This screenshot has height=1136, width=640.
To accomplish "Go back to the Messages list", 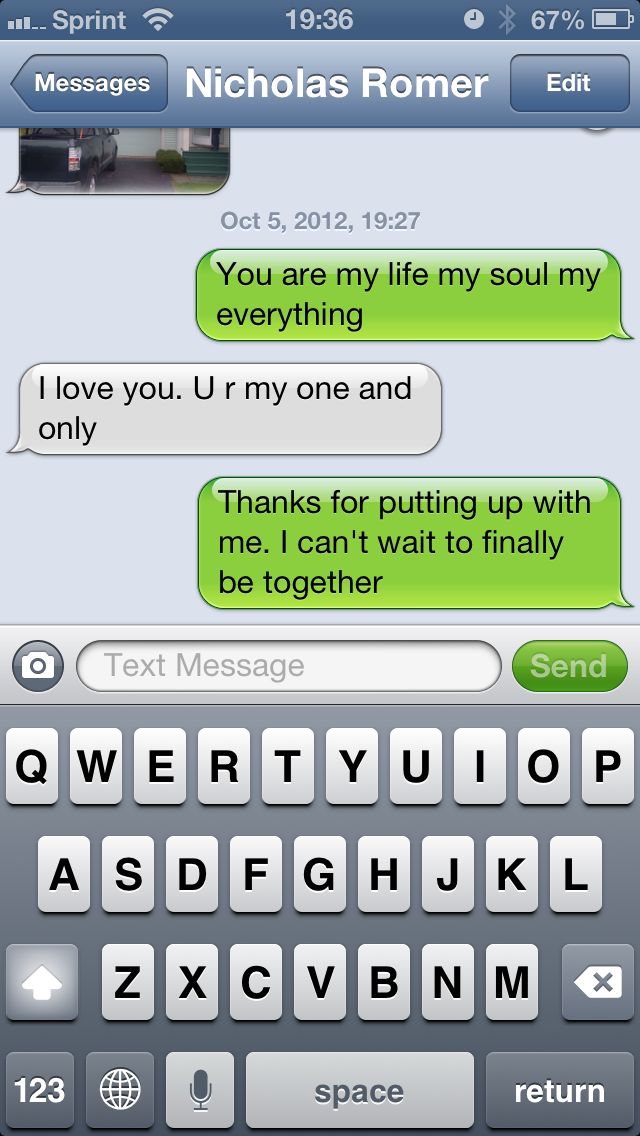I will [x=90, y=84].
